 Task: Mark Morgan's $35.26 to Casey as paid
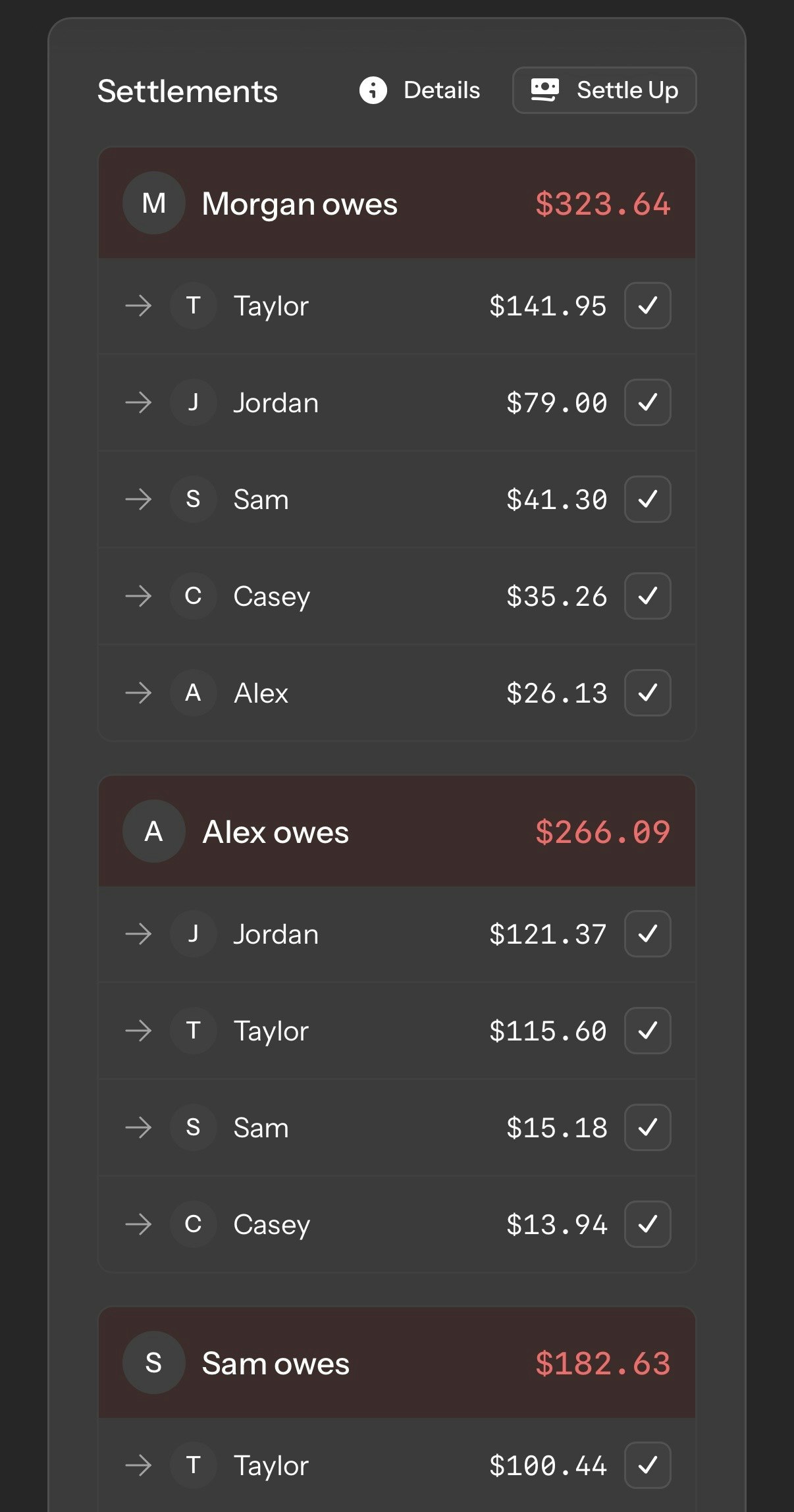pyautogui.click(x=647, y=596)
